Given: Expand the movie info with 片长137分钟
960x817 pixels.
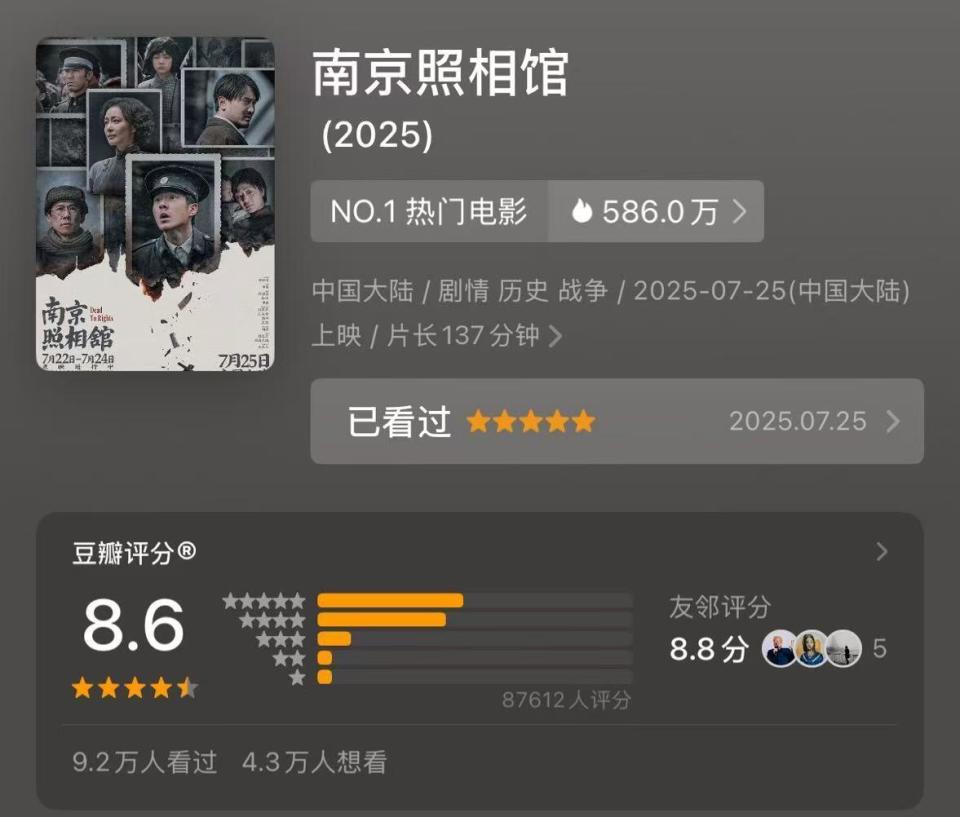Looking at the screenshot, I should pos(554,336).
